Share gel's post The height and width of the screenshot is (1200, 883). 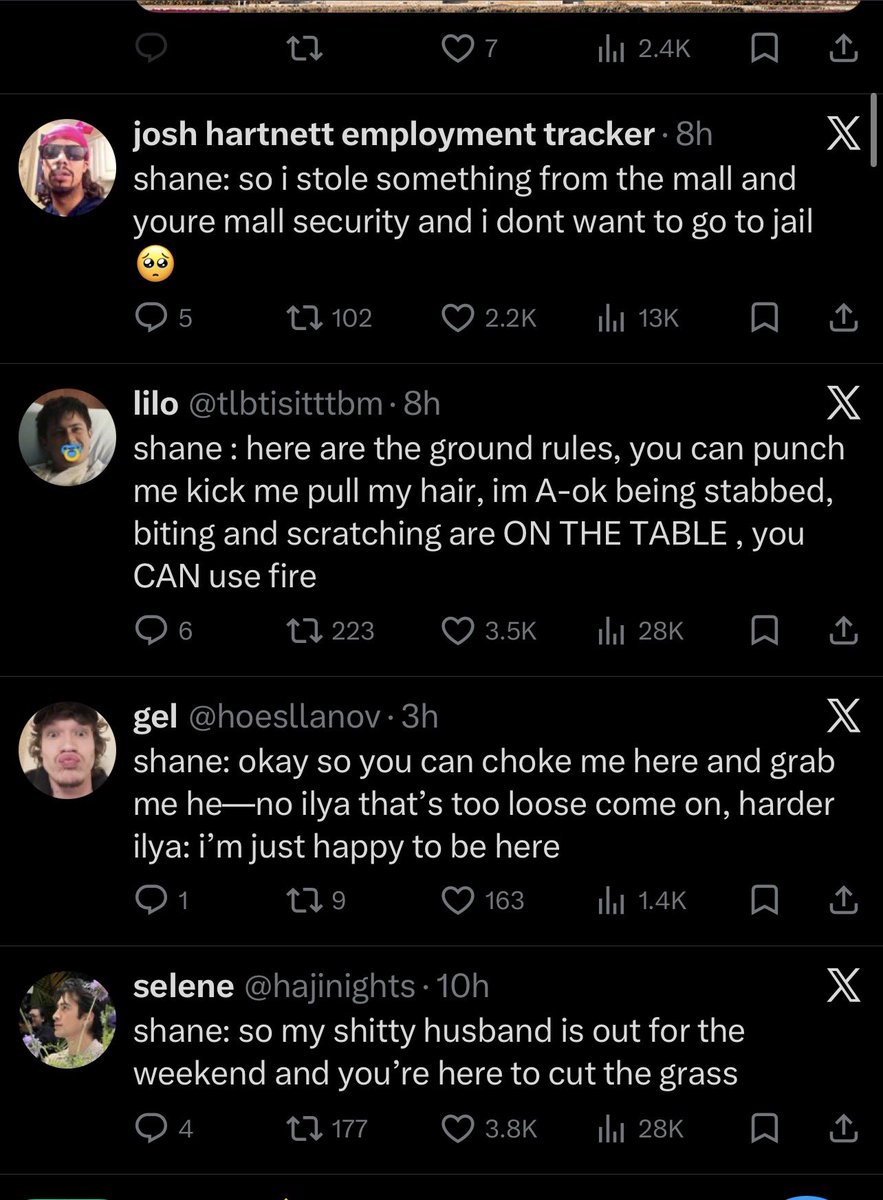[x=844, y=900]
